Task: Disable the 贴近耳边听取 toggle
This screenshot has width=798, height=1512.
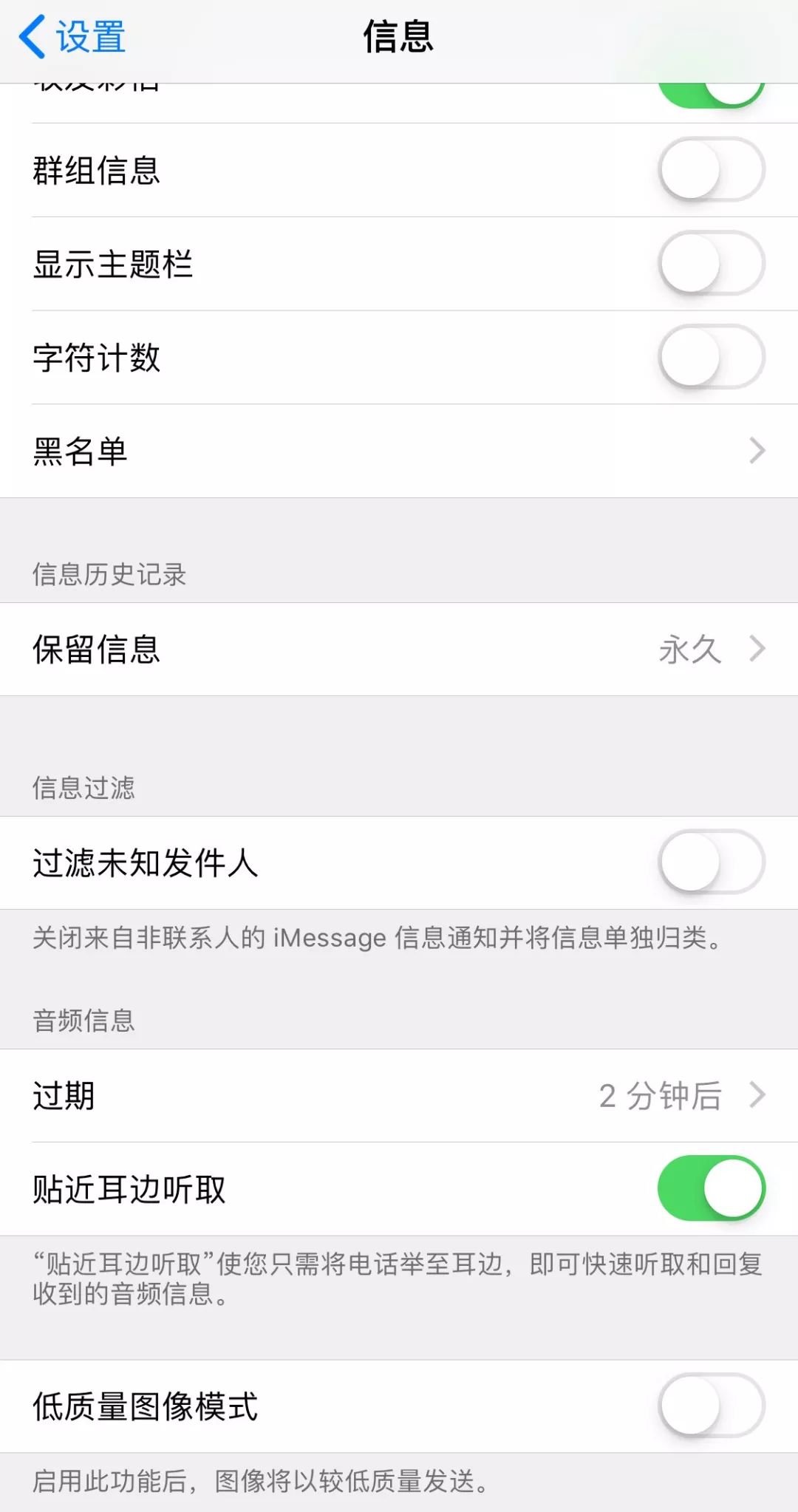Action: coord(711,1188)
